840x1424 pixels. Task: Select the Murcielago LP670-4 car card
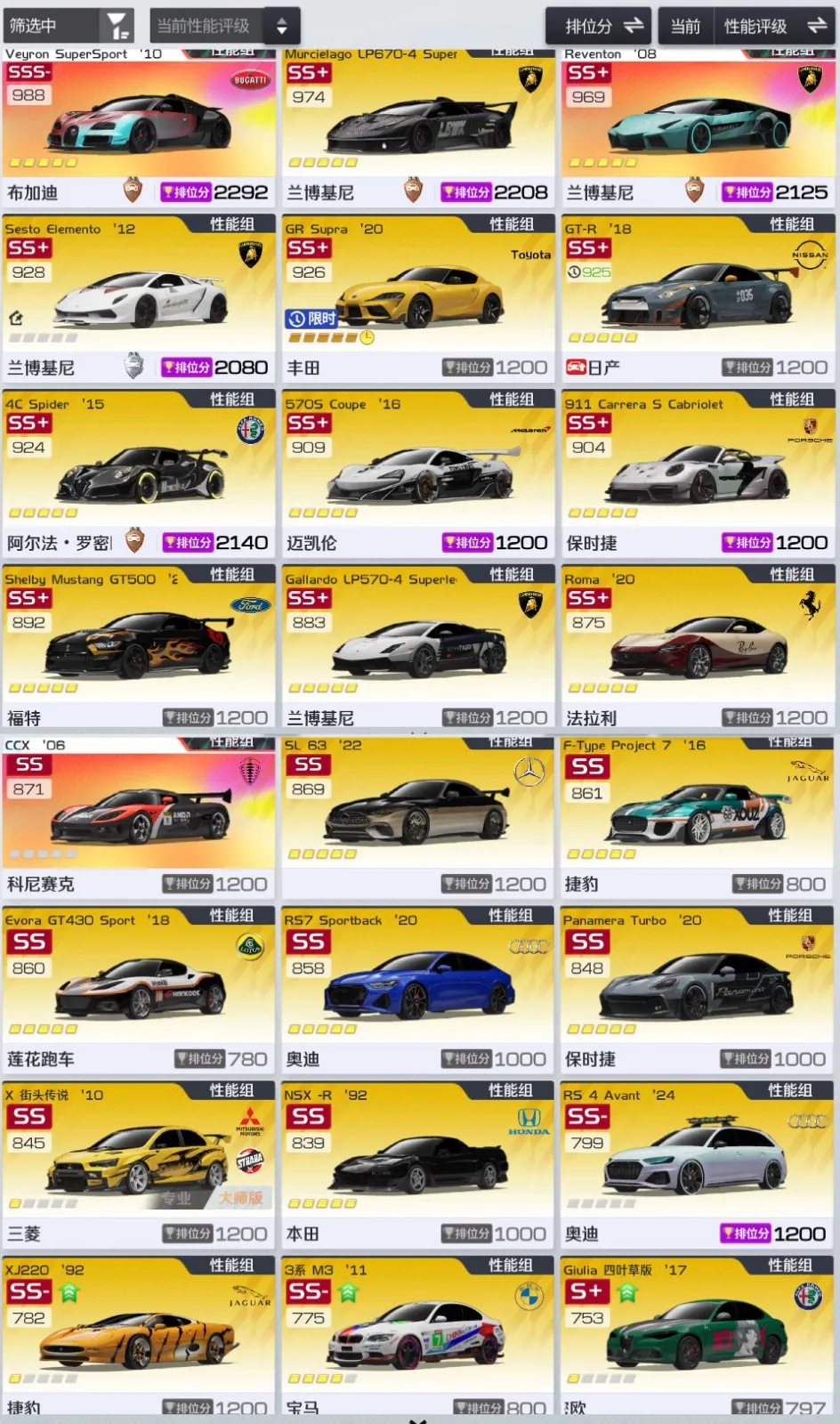418,126
